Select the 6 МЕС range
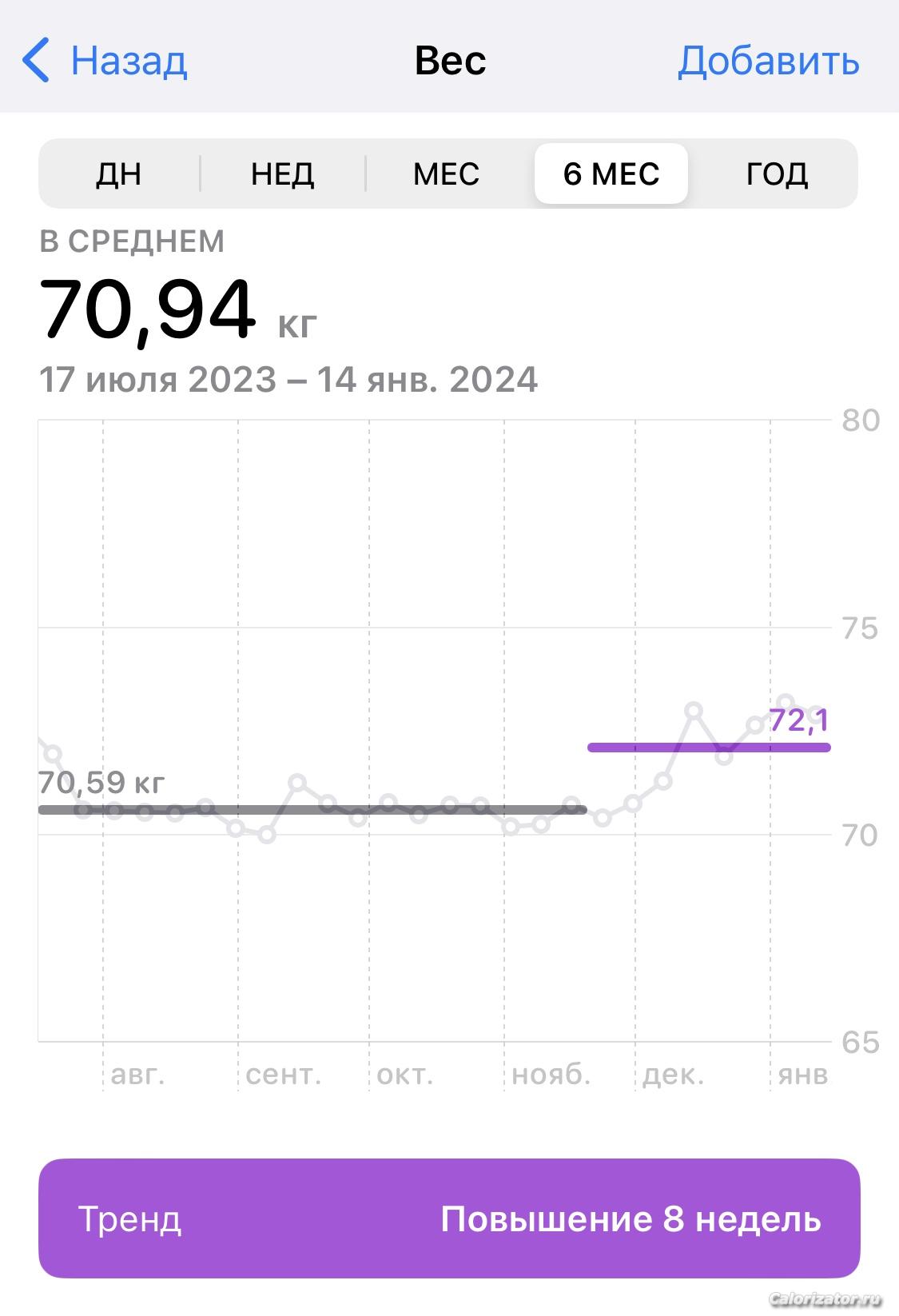The width and height of the screenshot is (899, 1316). click(611, 173)
